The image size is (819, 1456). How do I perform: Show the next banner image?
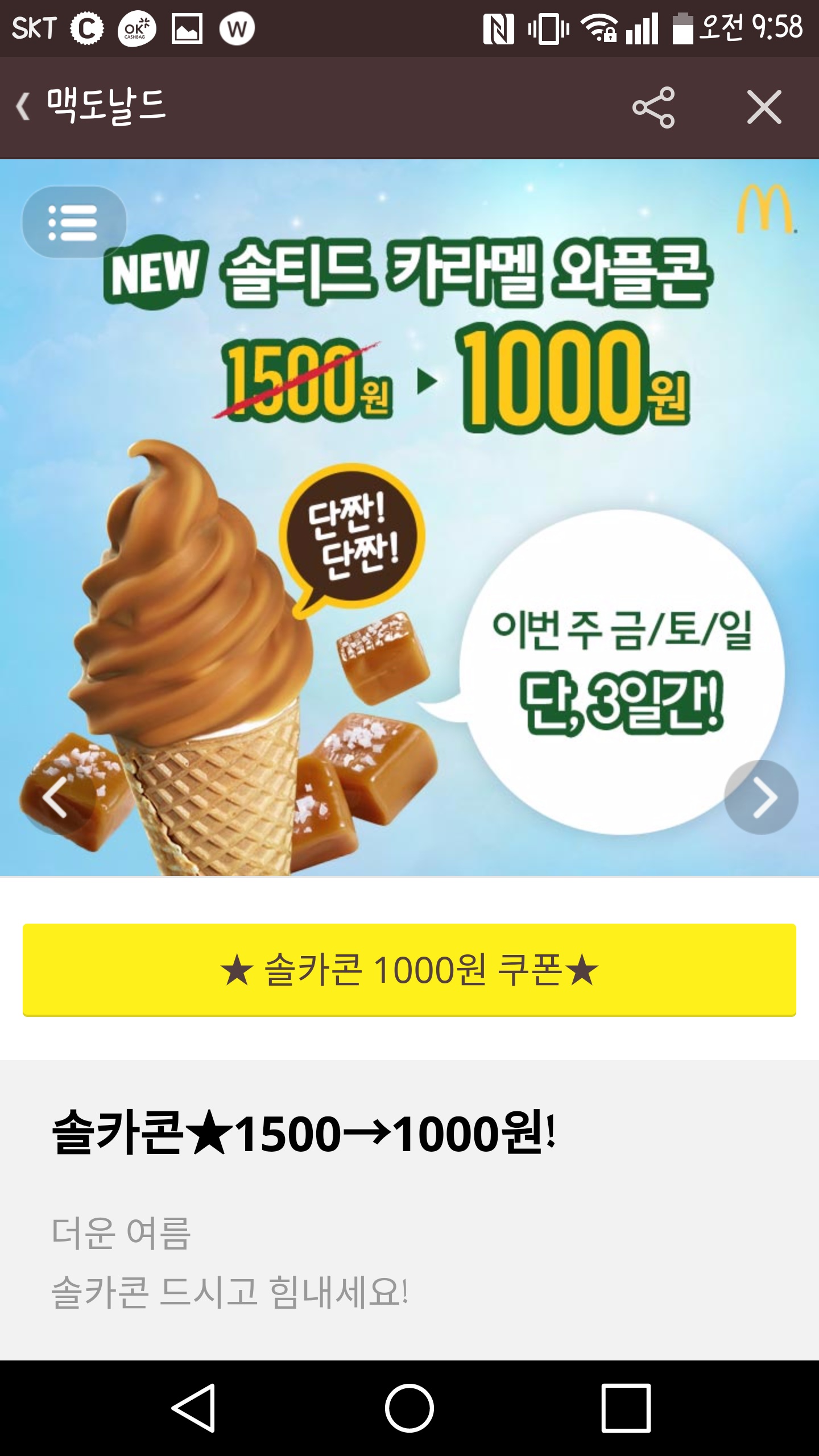761,797
